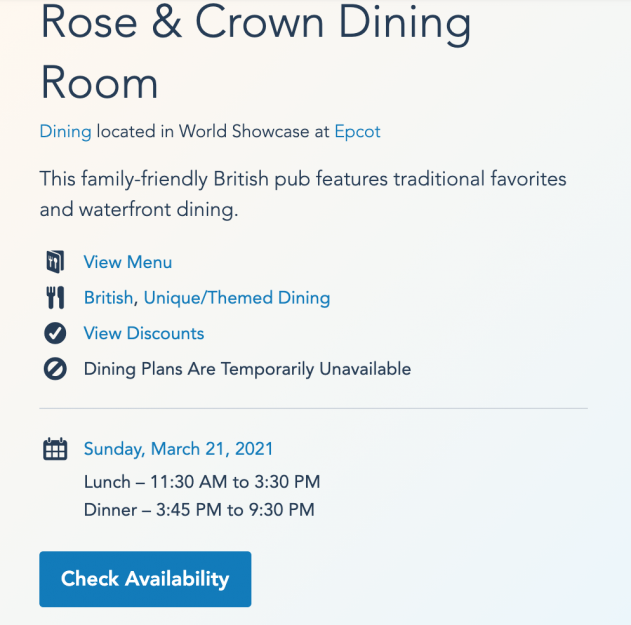This screenshot has height=625, width=631.
Task: Select the British cuisine link
Action: [108, 298]
